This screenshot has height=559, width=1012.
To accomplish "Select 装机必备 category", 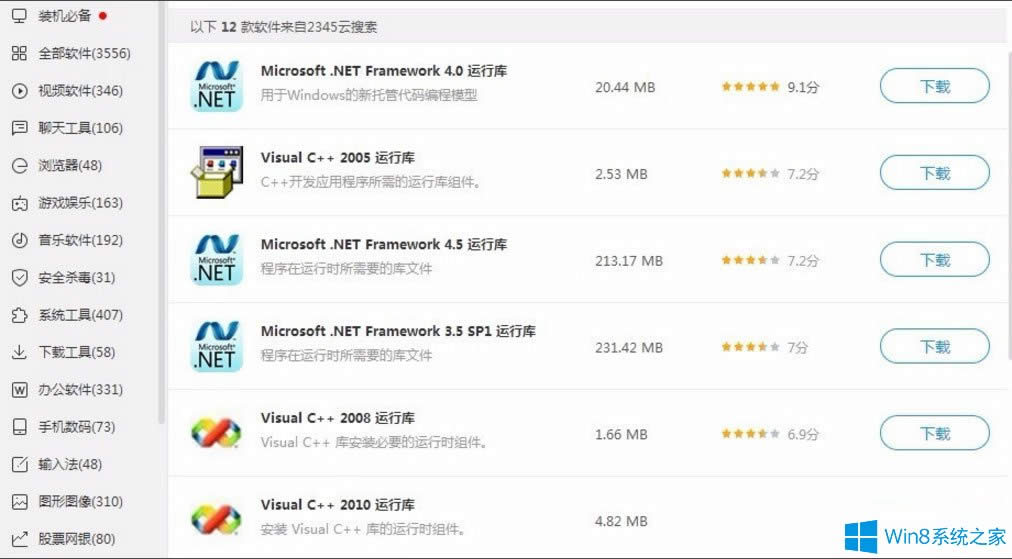I will (64, 16).
